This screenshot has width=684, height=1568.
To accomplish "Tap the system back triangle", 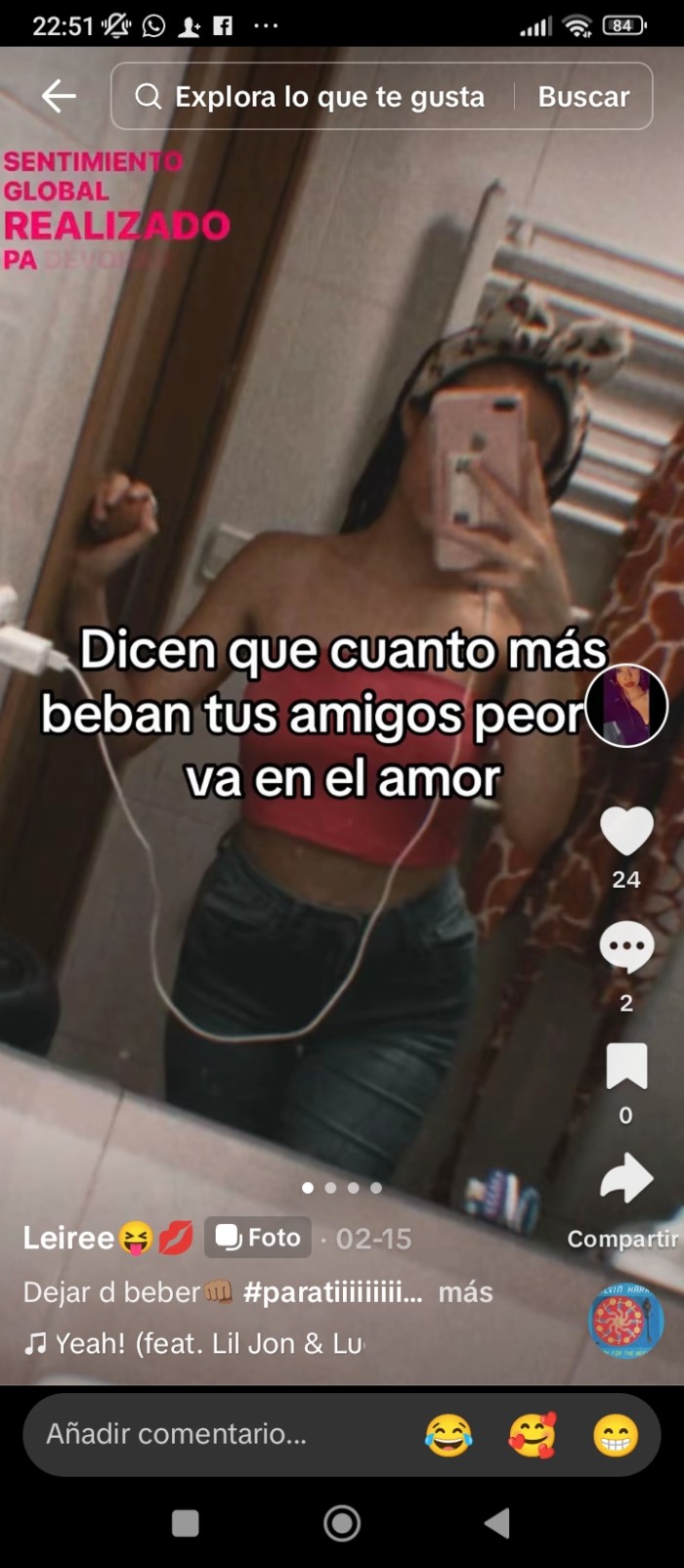I will click(496, 1522).
